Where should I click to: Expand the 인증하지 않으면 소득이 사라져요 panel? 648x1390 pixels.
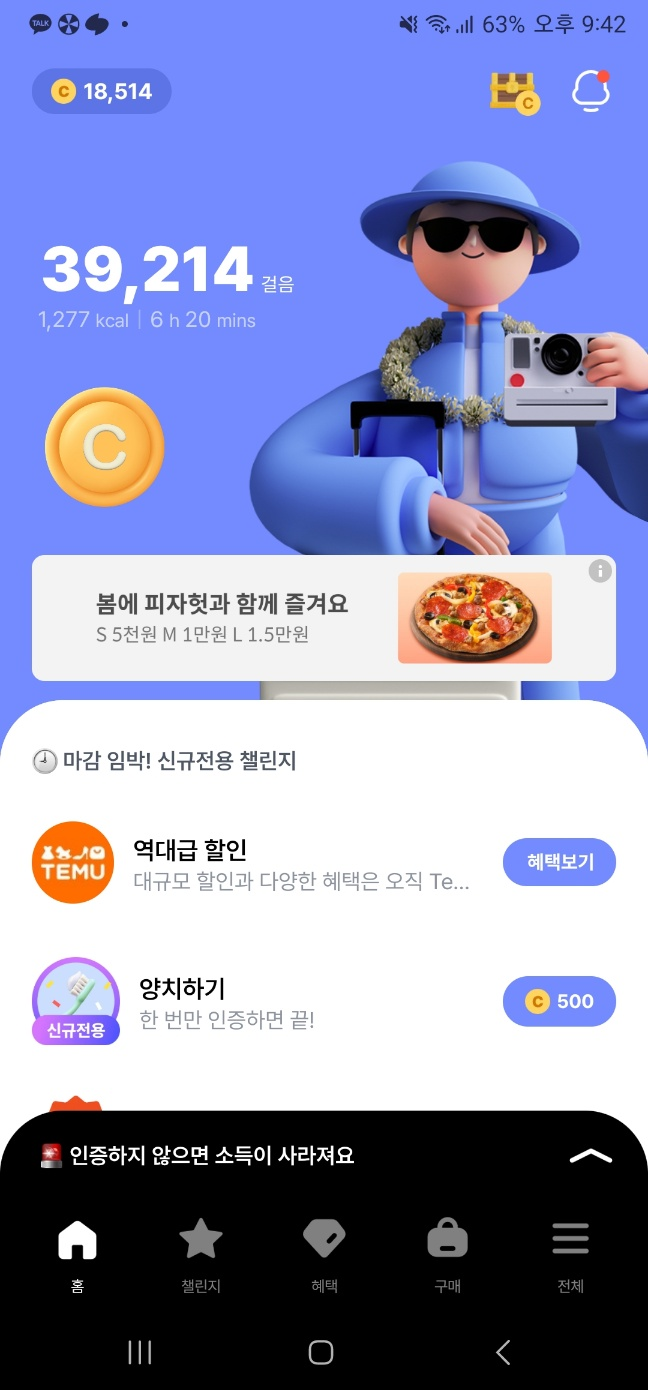(x=590, y=1156)
